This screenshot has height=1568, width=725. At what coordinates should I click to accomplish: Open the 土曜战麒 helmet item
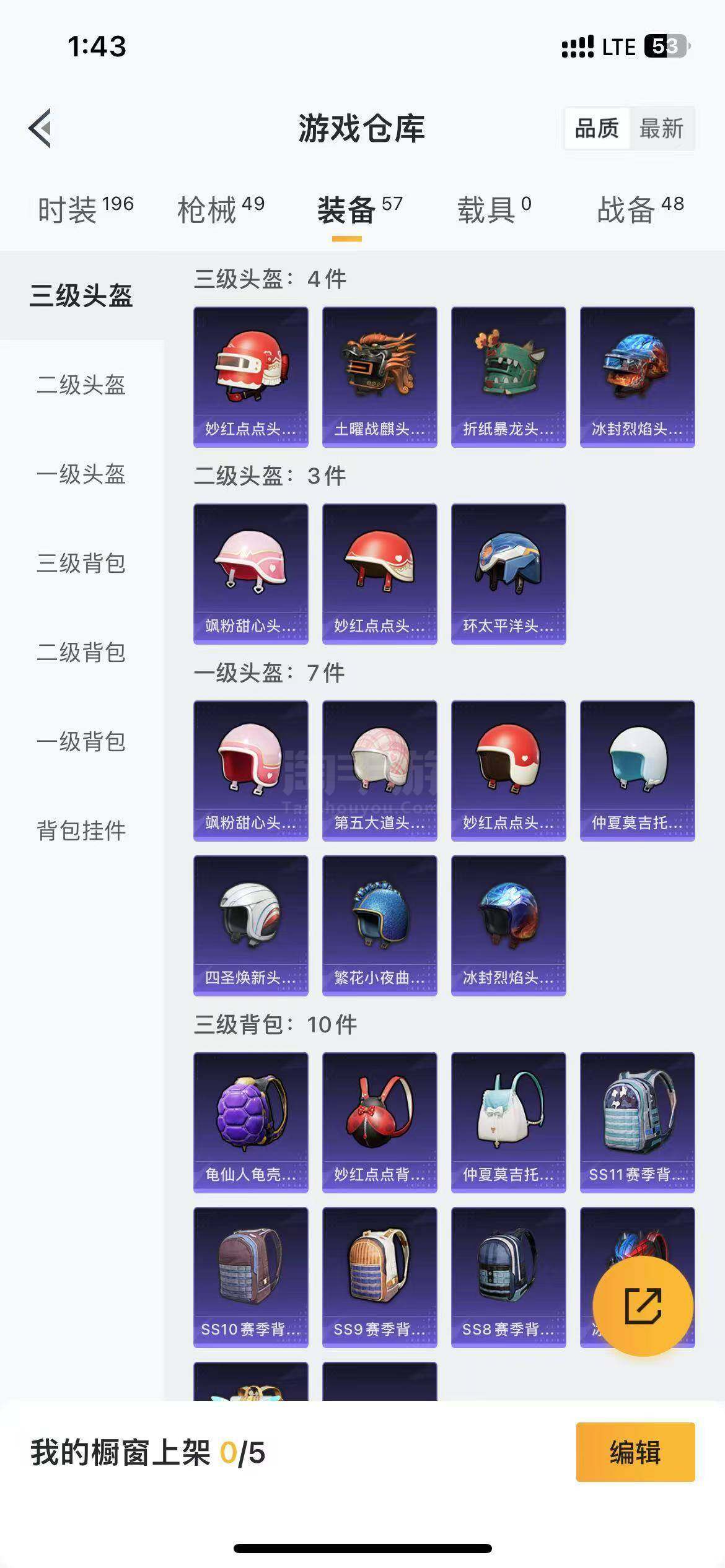[x=379, y=377]
